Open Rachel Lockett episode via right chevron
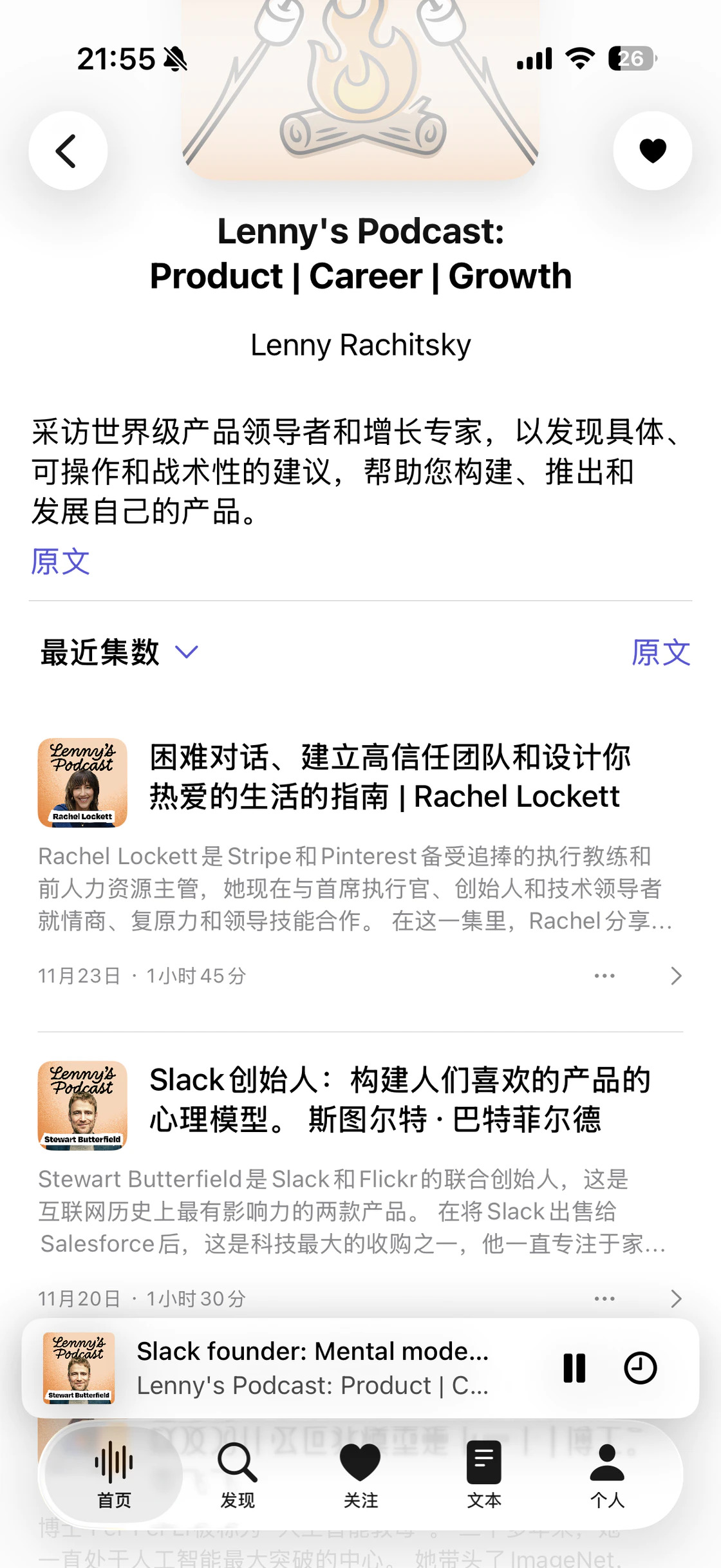The height and width of the screenshot is (1568, 721). click(676, 976)
